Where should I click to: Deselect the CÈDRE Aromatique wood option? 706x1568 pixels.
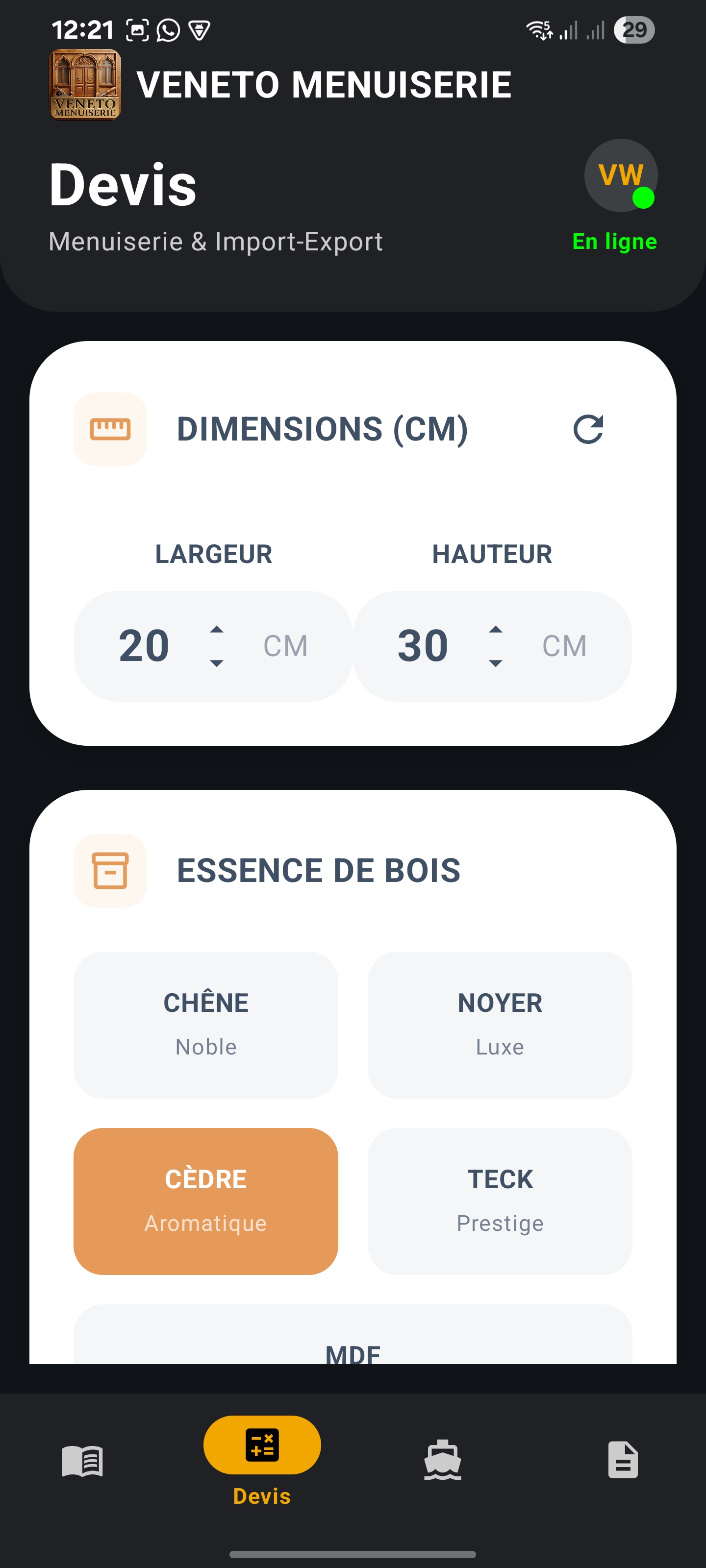205,1200
